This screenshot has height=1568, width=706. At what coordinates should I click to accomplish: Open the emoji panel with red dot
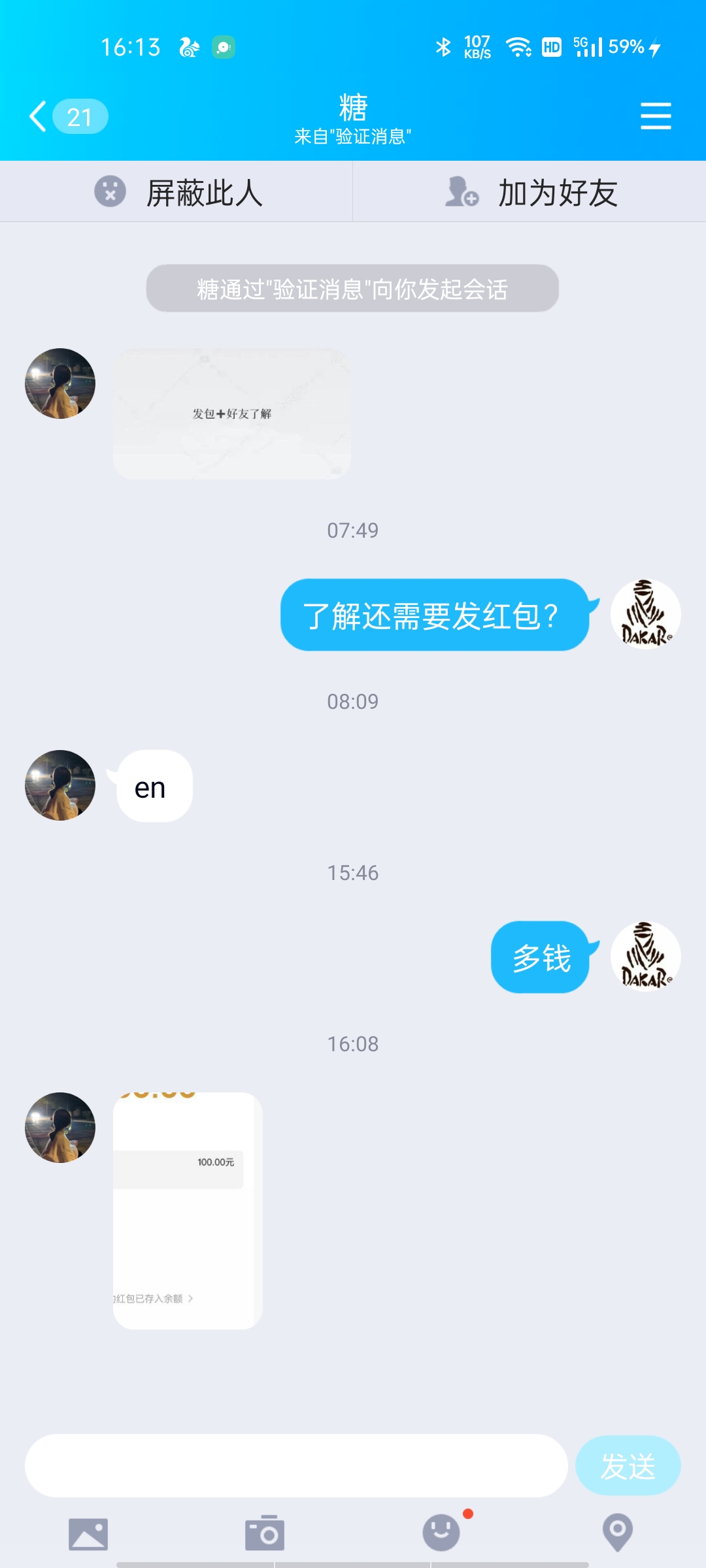click(x=441, y=1533)
